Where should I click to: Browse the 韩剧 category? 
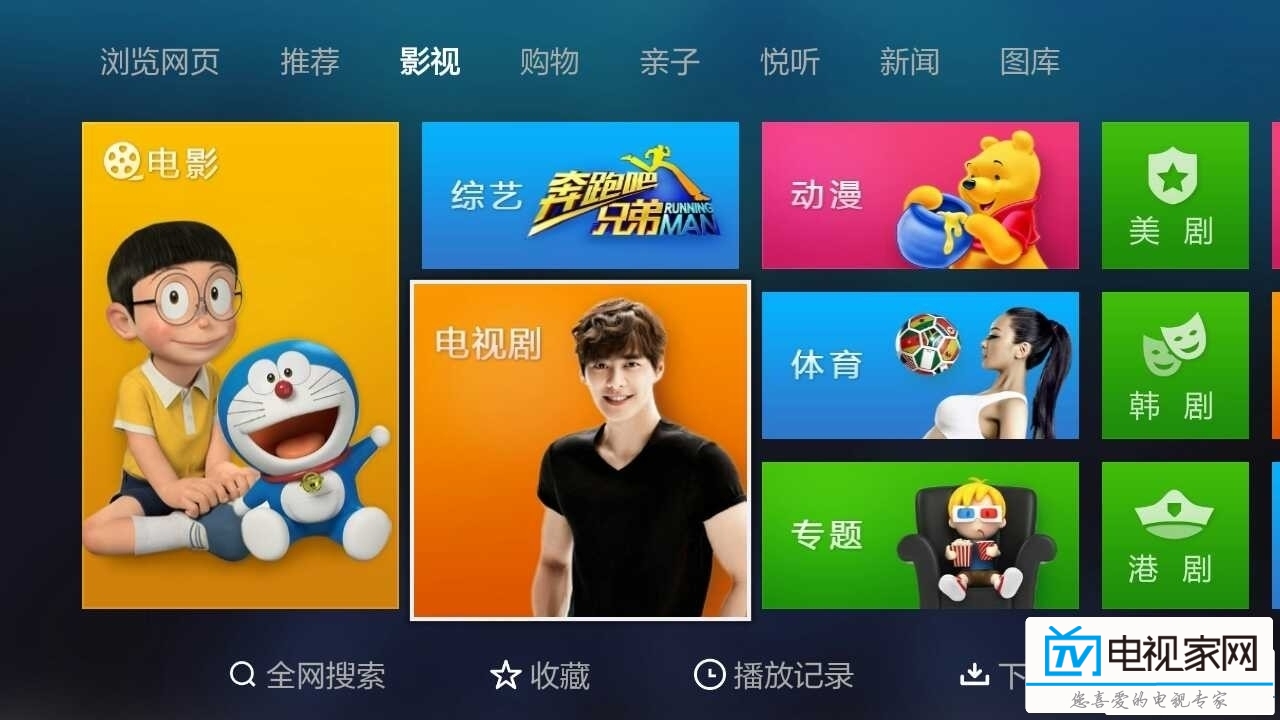coord(1175,365)
